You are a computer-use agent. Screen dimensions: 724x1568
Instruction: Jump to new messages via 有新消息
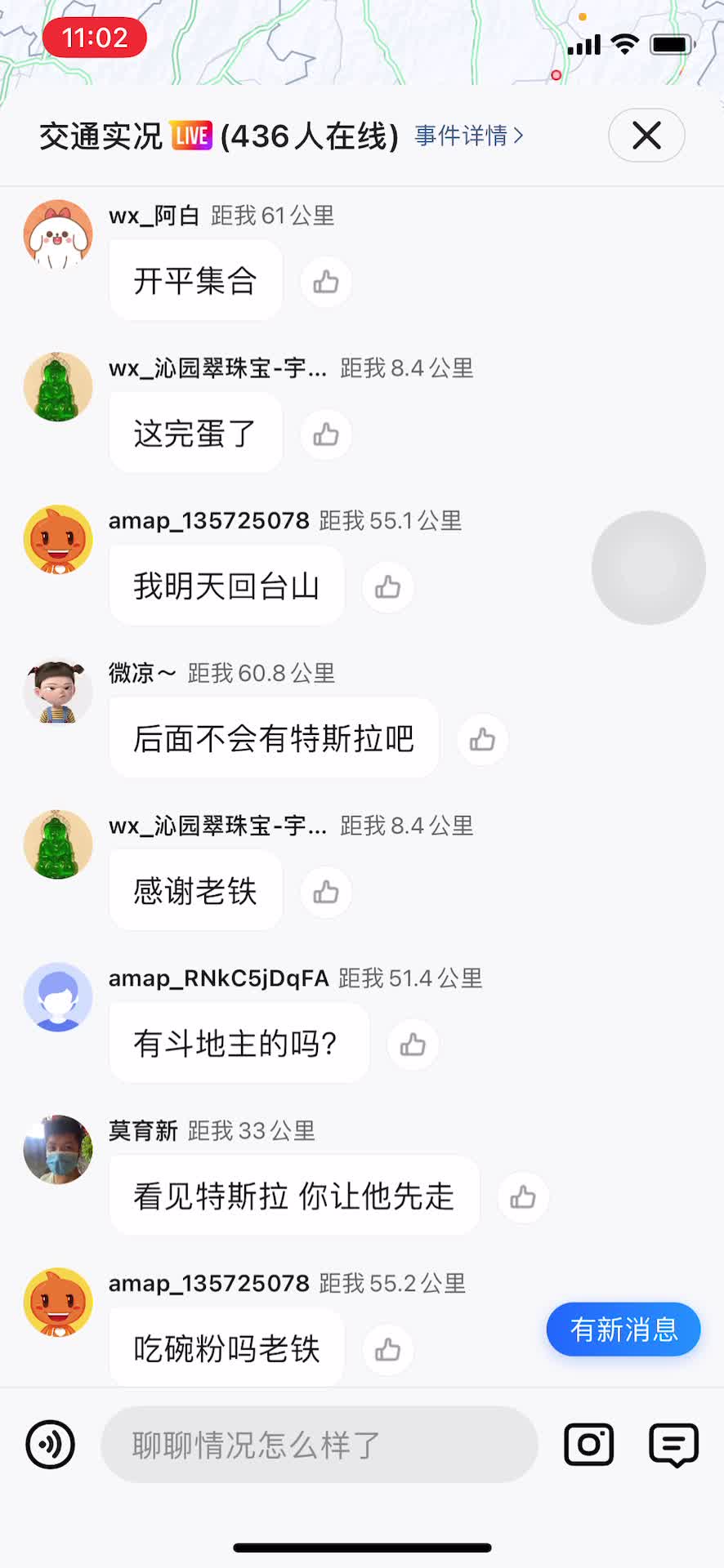(623, 1330)
